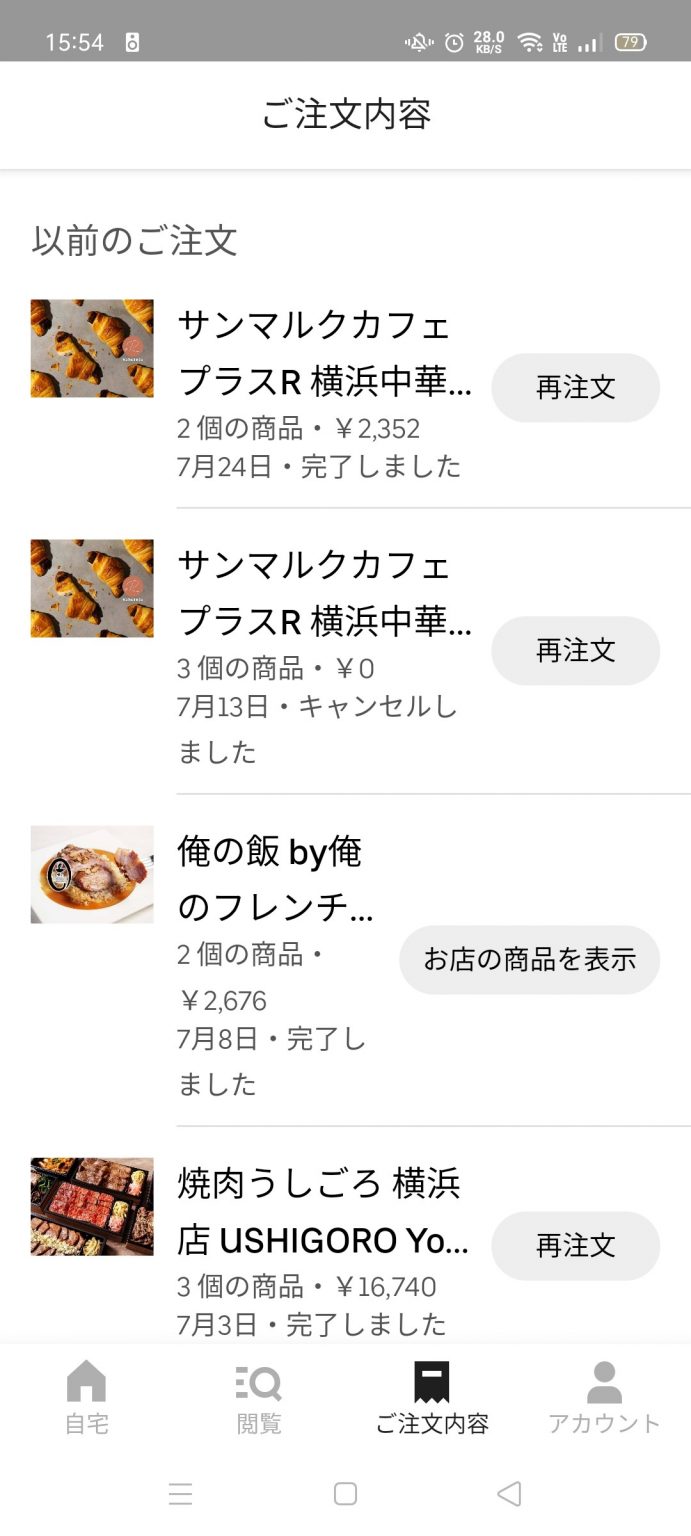Go to the アカウント account tab
This screenshot has height=1536, width=691.
[x=604, y=1398]
